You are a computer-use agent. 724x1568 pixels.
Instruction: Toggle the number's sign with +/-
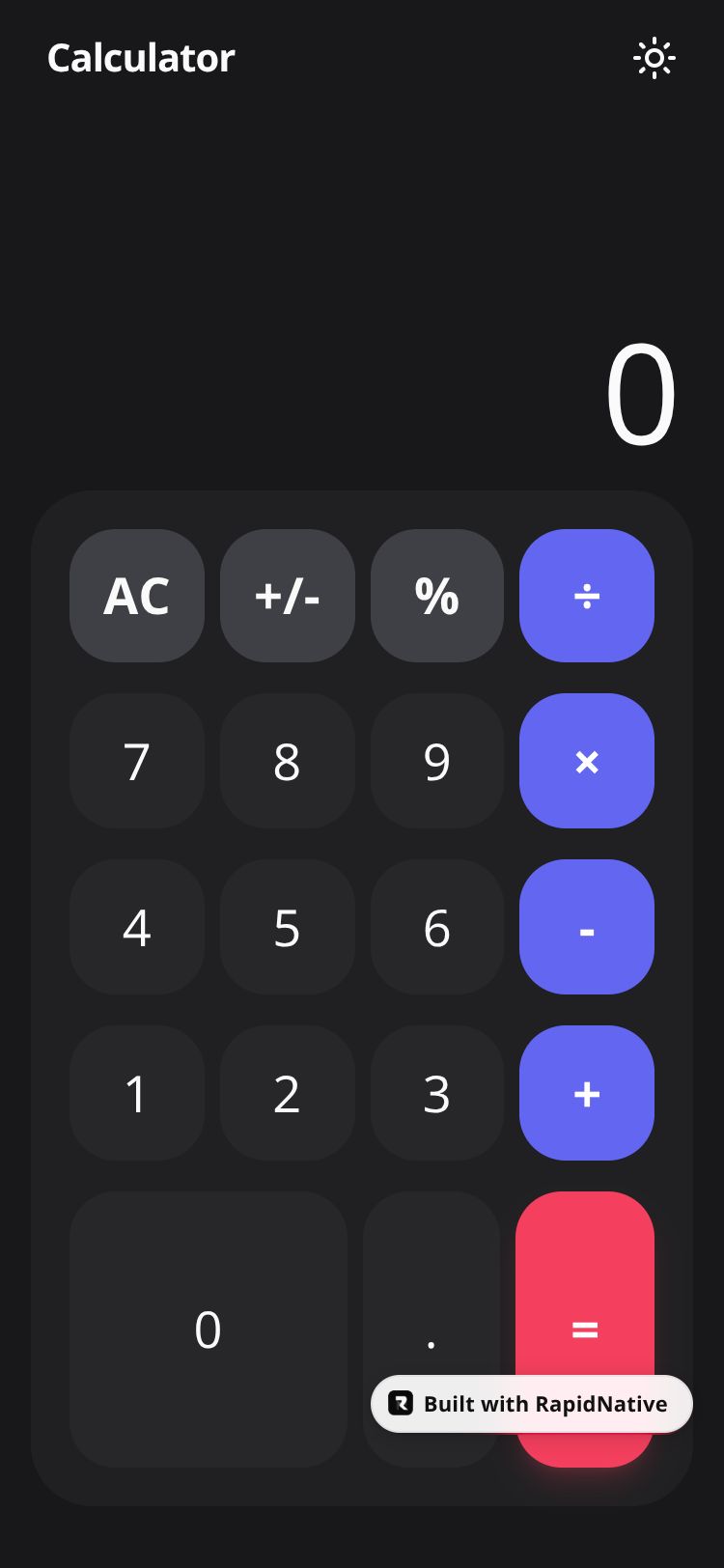point(288,596)
